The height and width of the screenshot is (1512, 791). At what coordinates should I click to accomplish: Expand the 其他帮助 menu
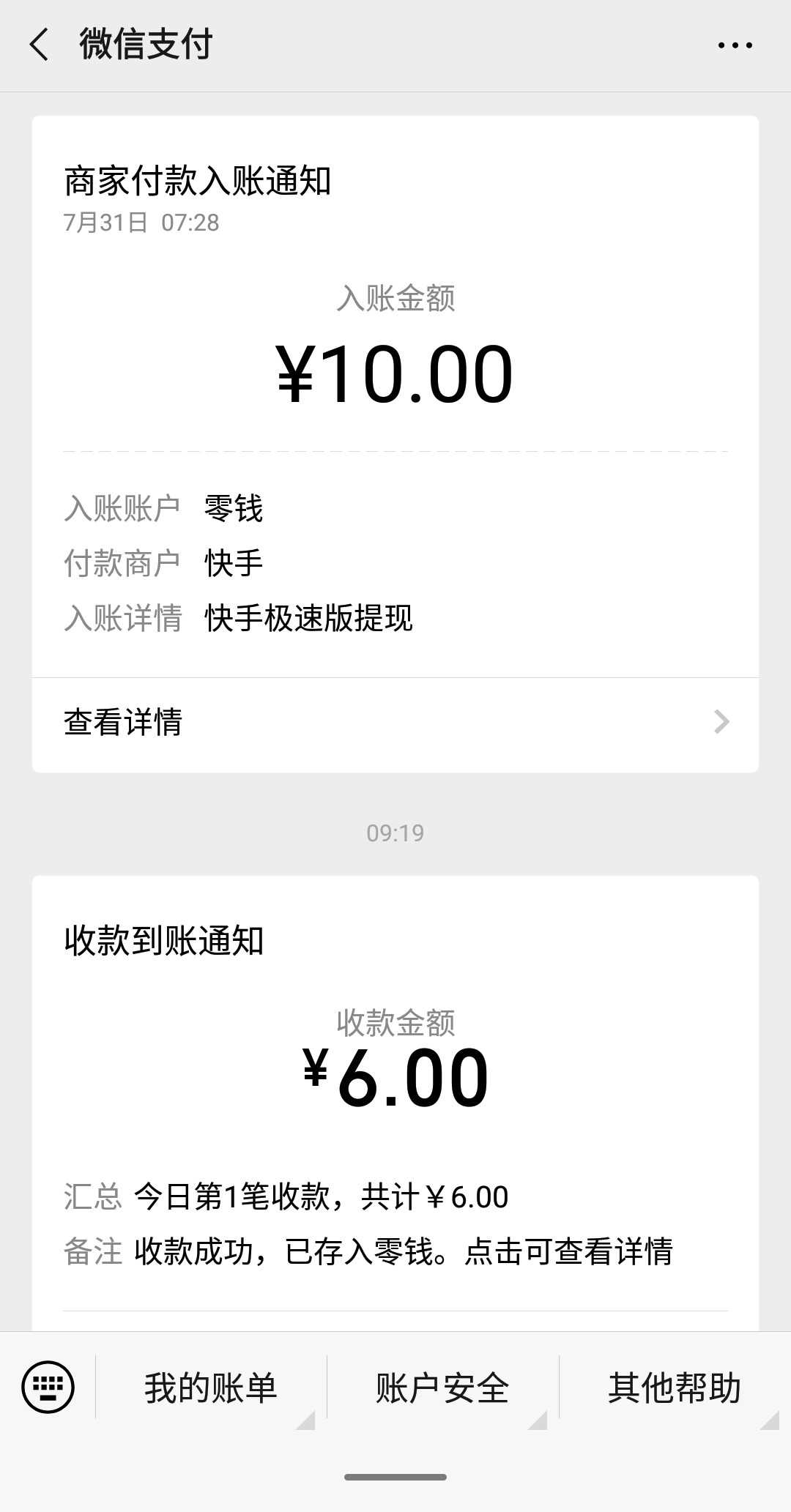point(674,1388)
